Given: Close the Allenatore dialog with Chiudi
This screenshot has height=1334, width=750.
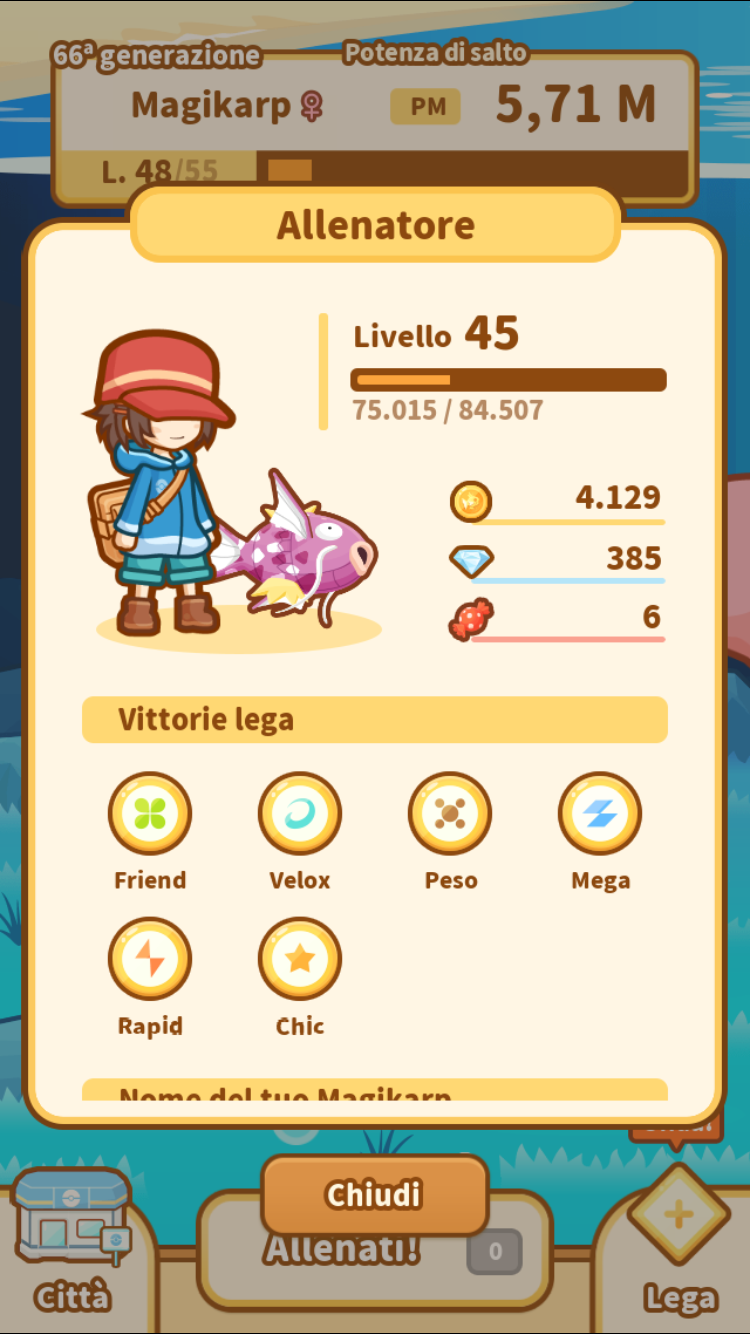Looking at the screenshot, I should click(x=375, y=1194).
